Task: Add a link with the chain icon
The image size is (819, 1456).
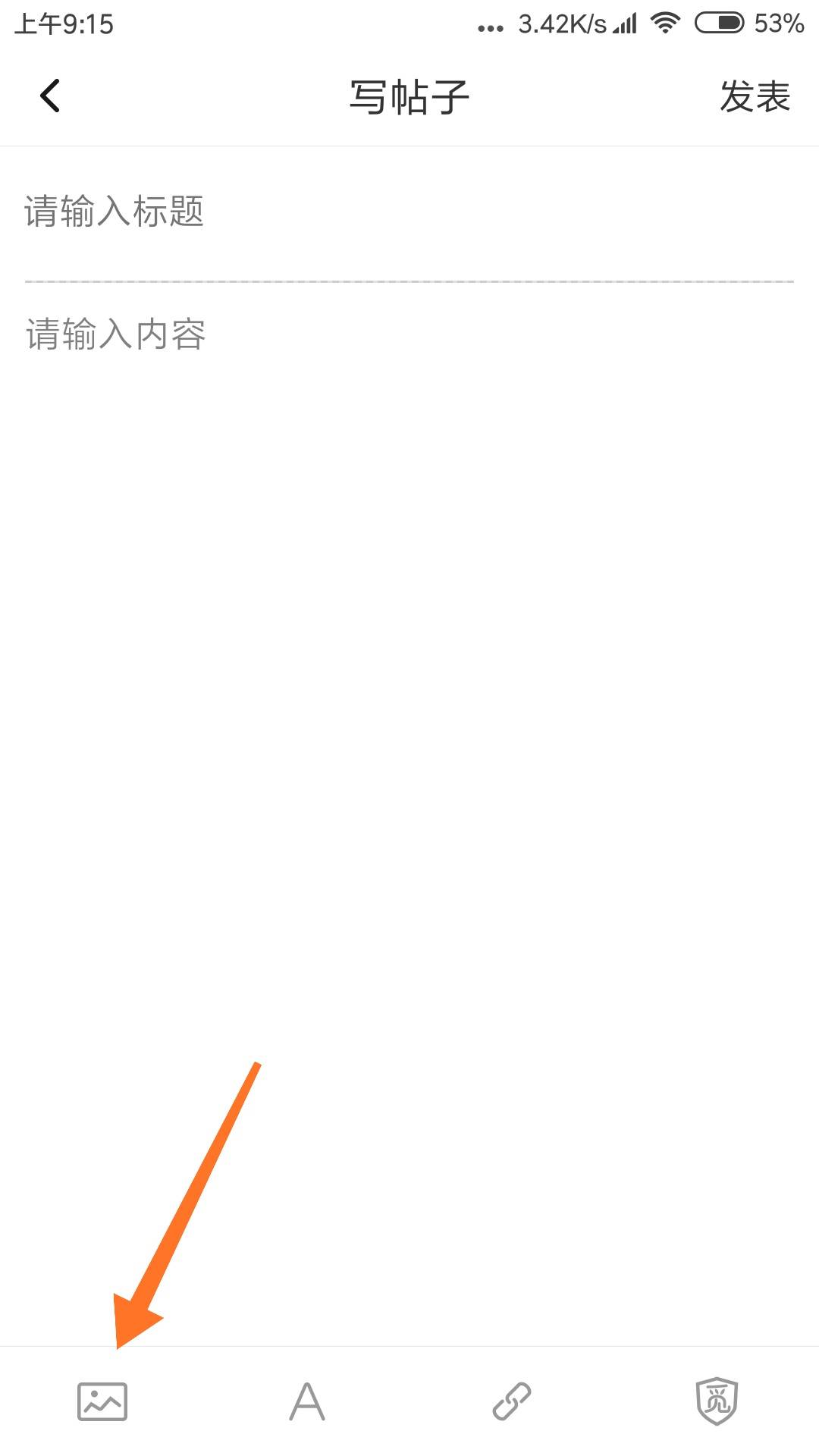Action: tap(512, 1401)
